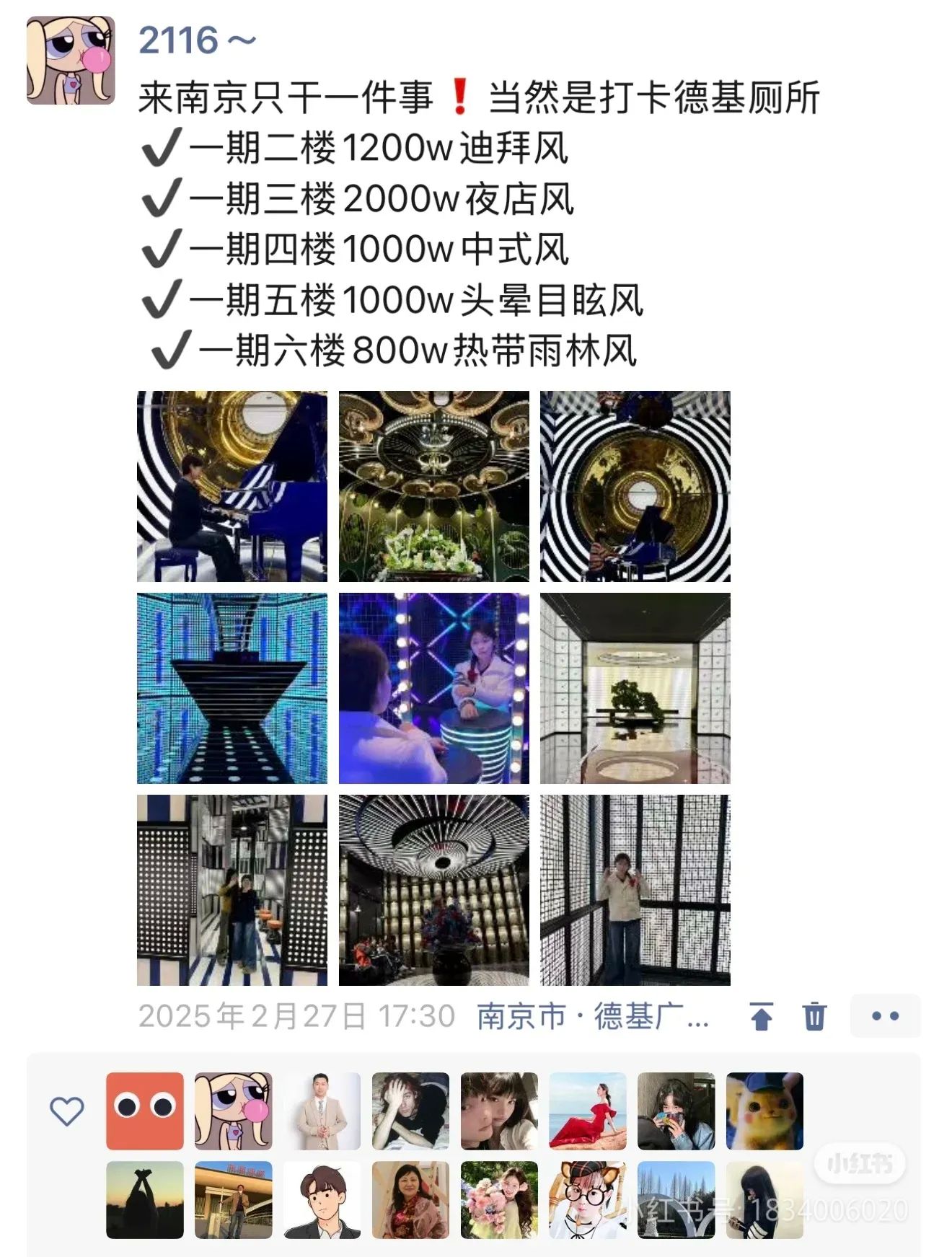
Task: Tap the username 2116～
Action: coord(196,40)
